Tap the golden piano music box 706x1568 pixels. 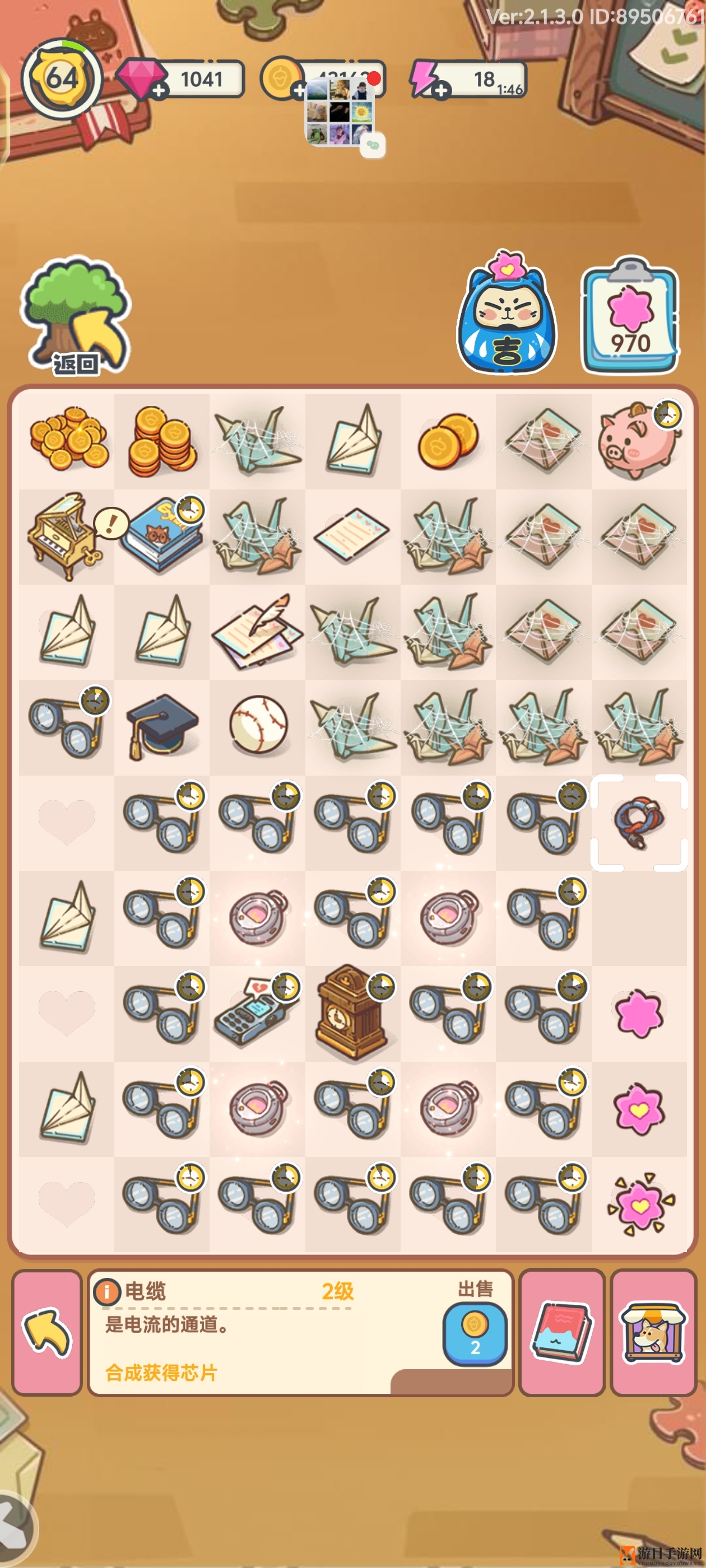[63, 535]
